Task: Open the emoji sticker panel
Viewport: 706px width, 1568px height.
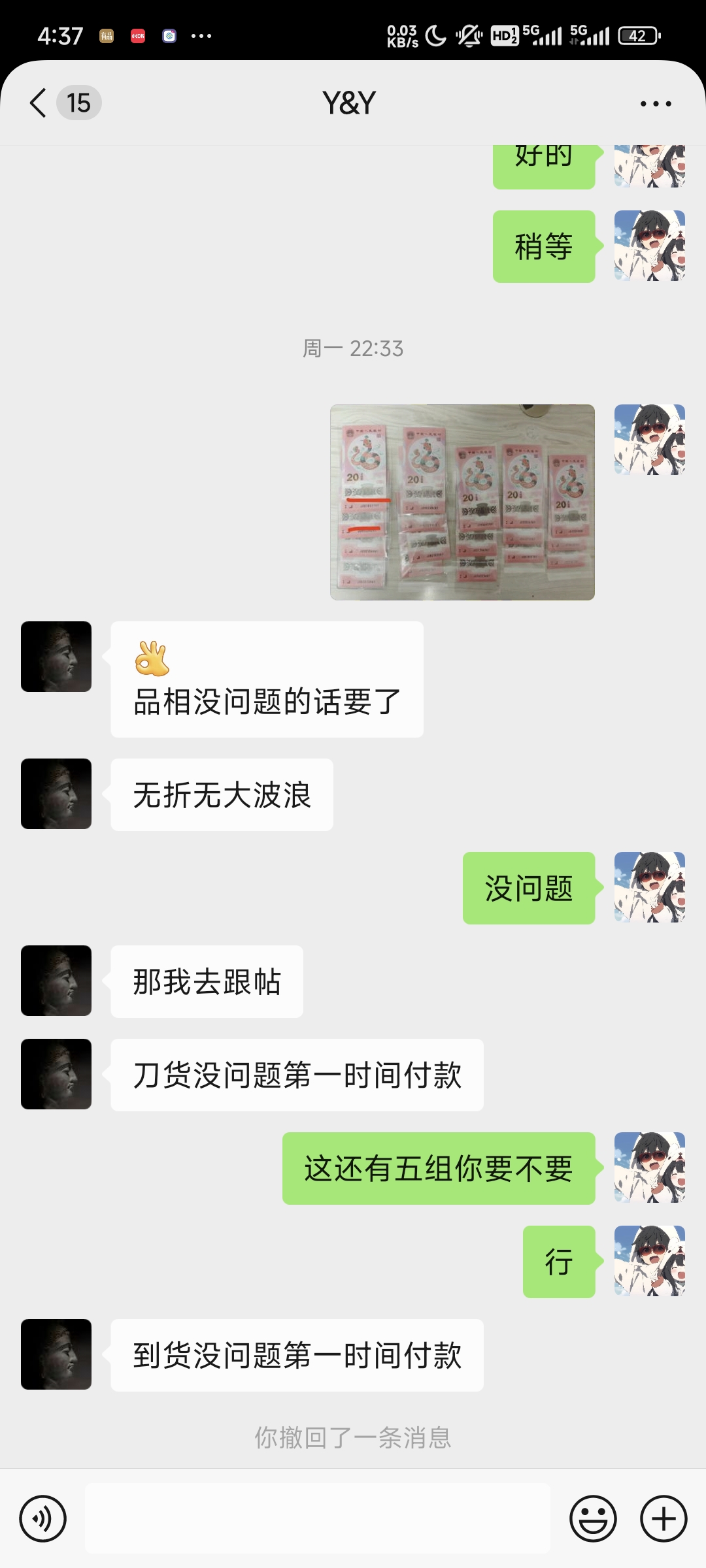Action: coord(593,1518)
